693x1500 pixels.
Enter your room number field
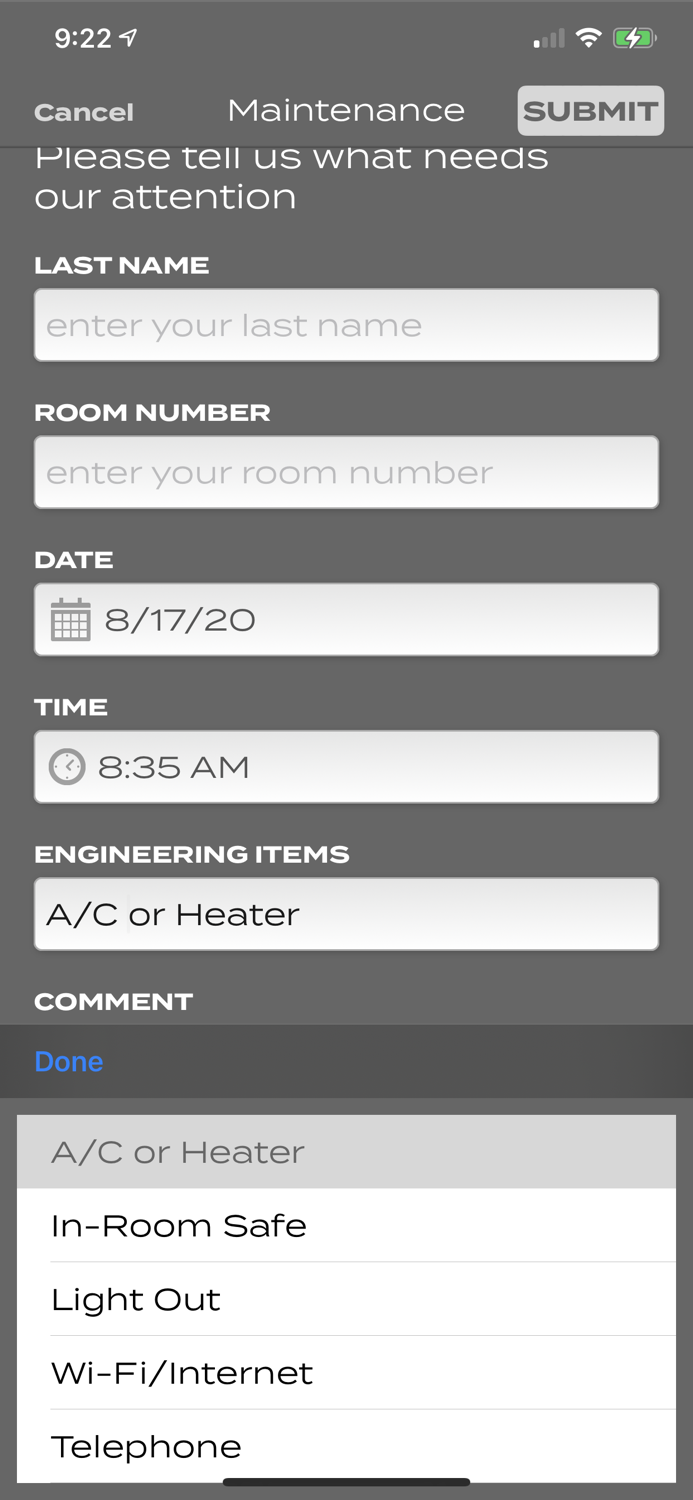[x=346, y=472]
